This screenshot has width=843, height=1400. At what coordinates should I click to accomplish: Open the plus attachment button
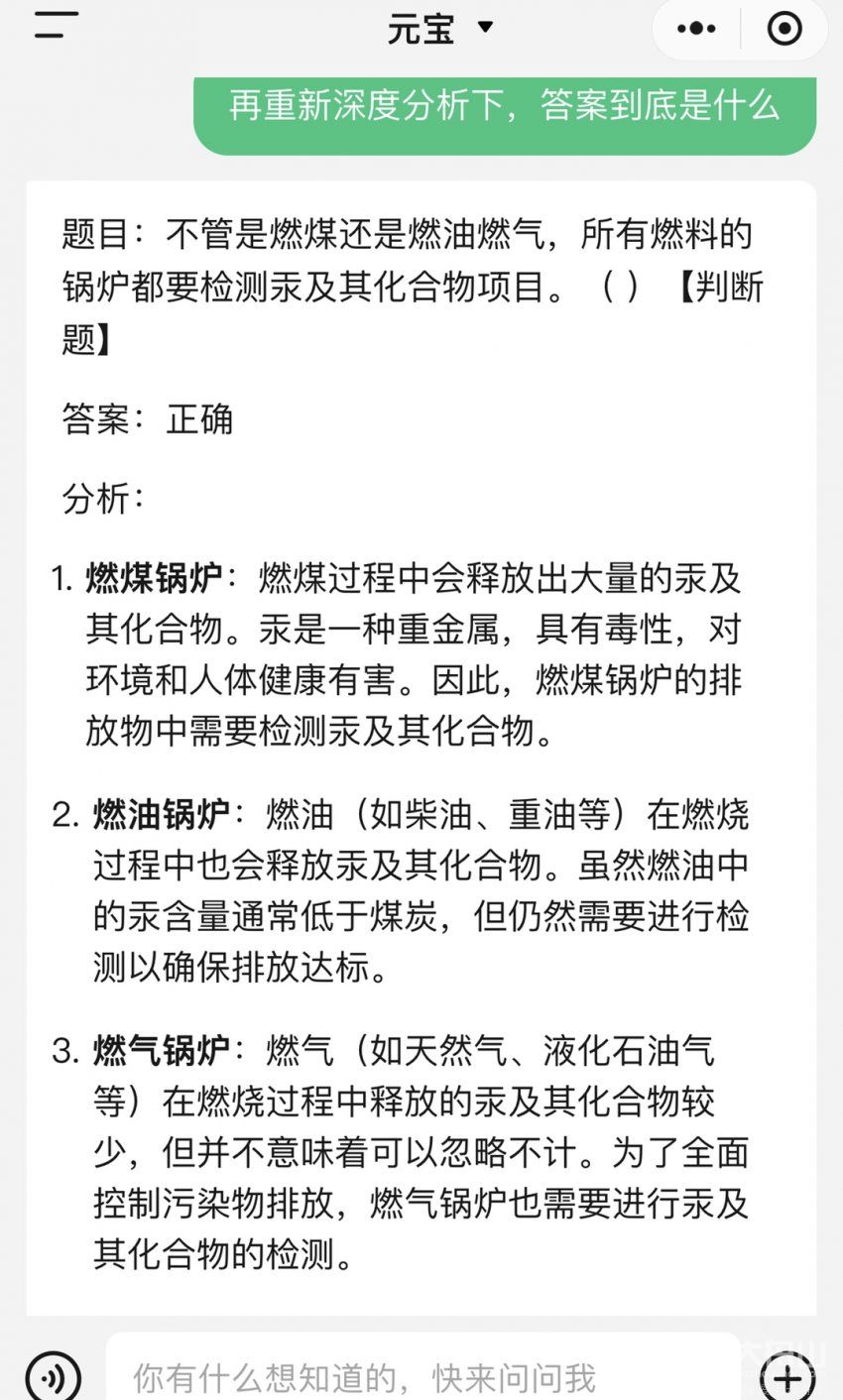(787, 1376)
